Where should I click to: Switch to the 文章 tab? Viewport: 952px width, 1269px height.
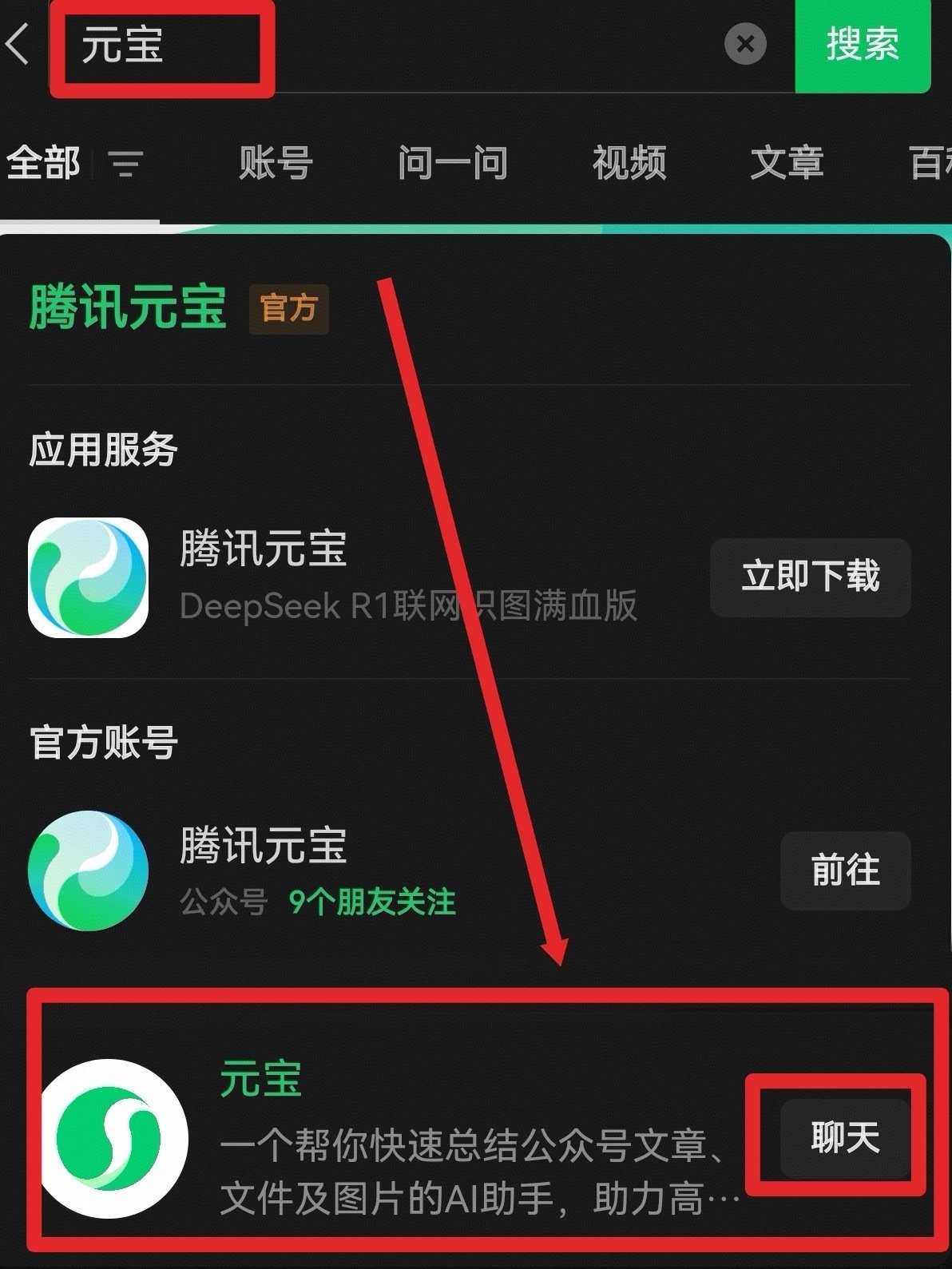point(787,164)
